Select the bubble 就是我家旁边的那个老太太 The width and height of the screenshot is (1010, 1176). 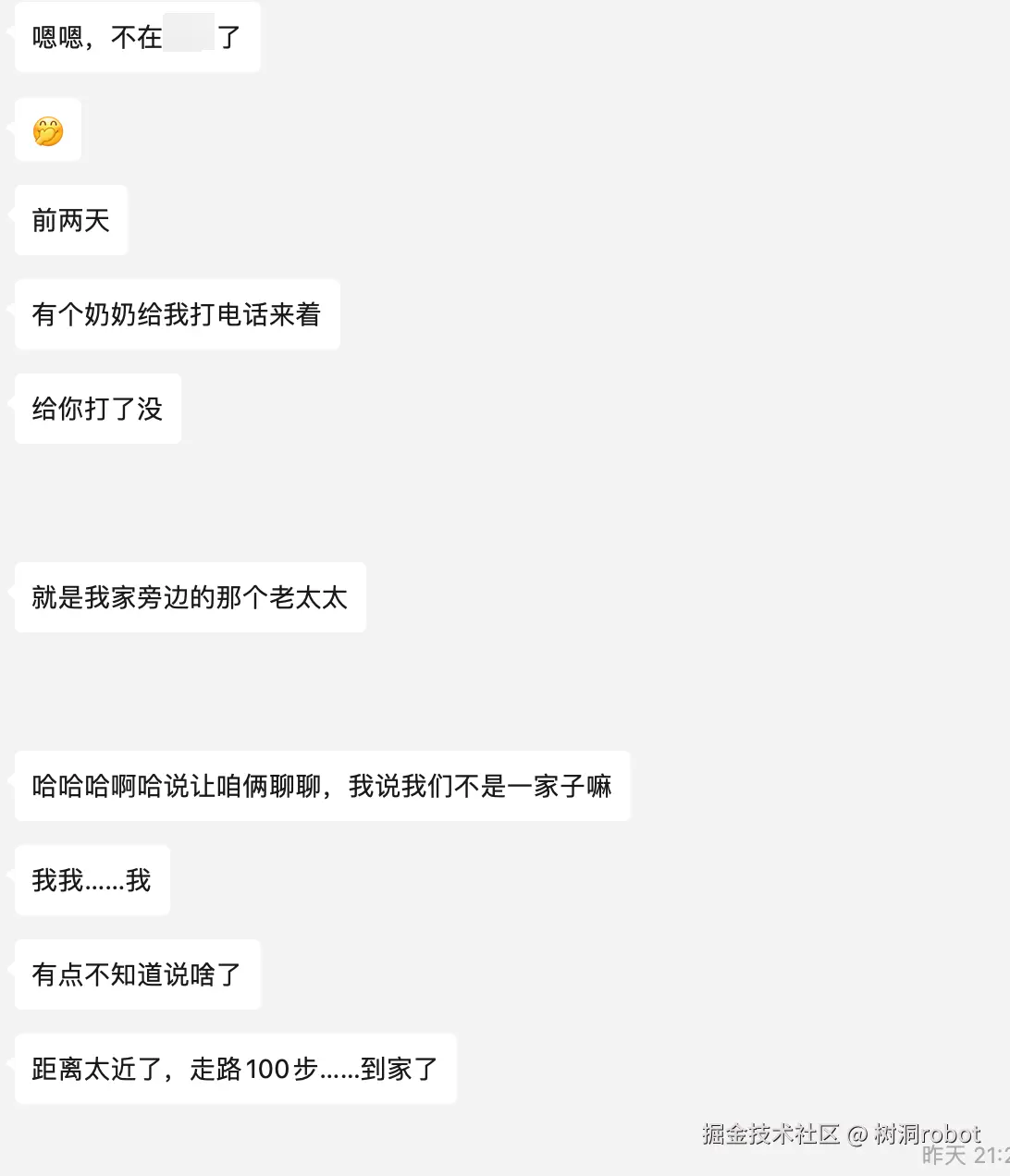coord(190,598)
